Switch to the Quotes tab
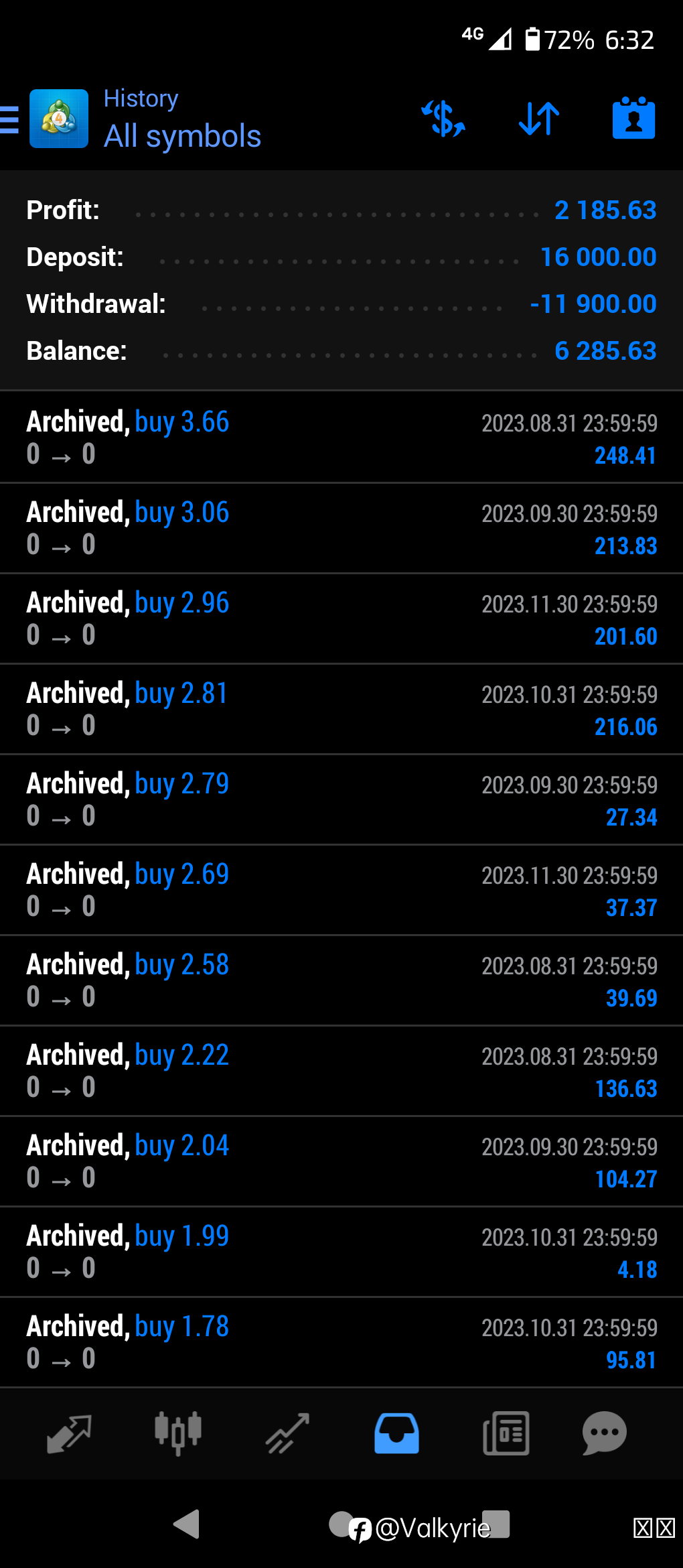This screenshot has height=1568, width=683. click(69, 1433)
